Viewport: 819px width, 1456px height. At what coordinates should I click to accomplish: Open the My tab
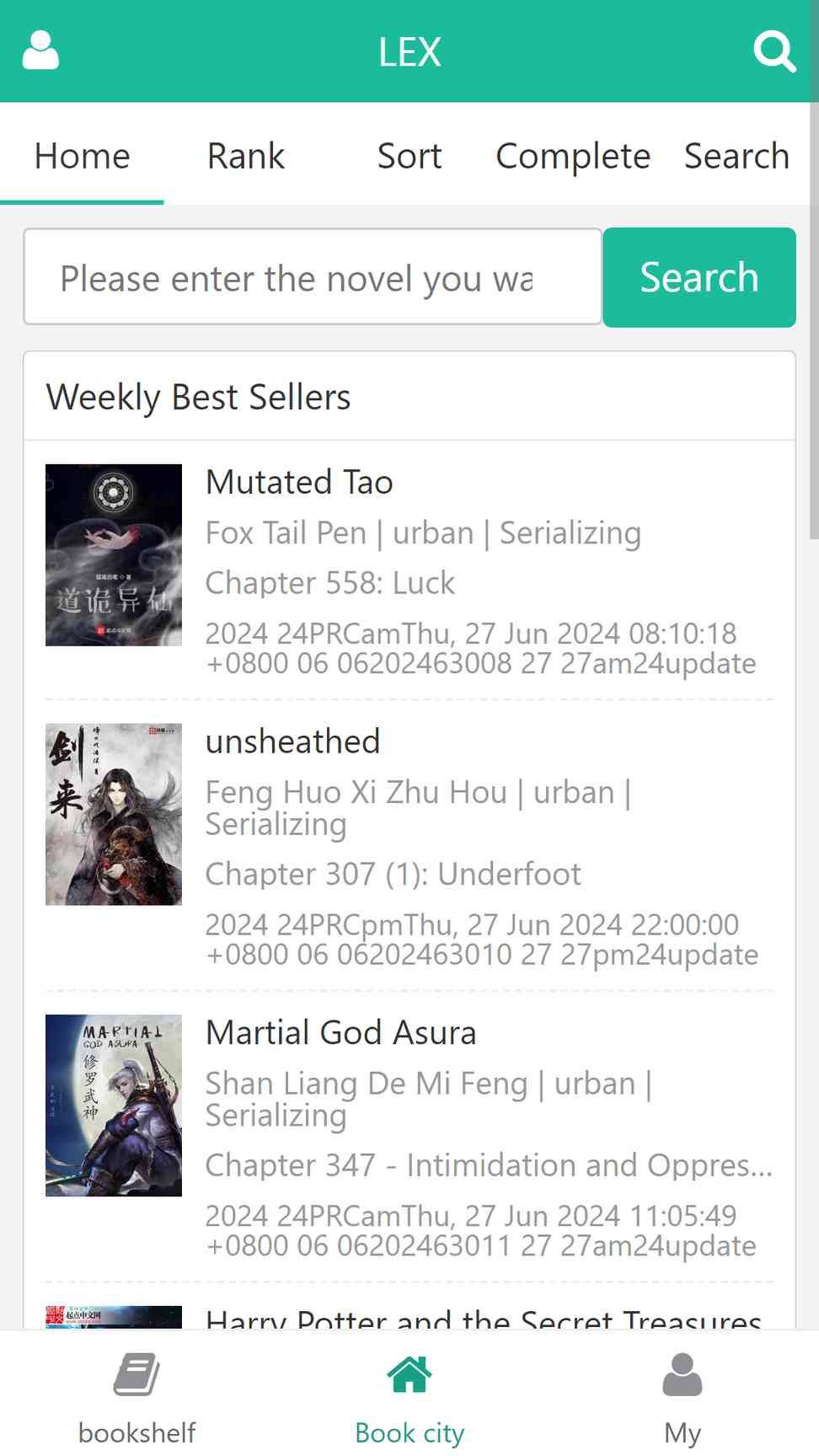coord(682,1396)
